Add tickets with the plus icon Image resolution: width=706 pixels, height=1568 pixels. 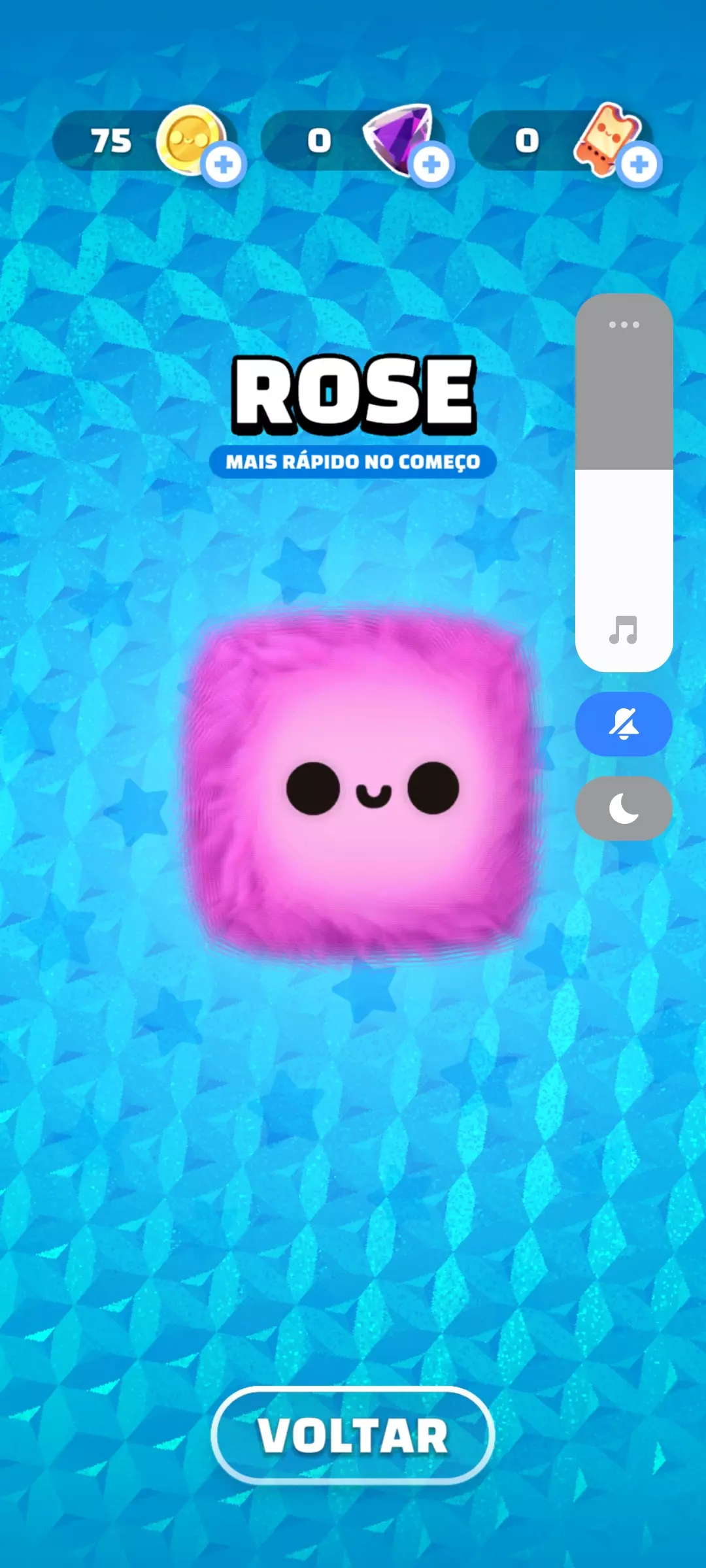pos(639,165)
